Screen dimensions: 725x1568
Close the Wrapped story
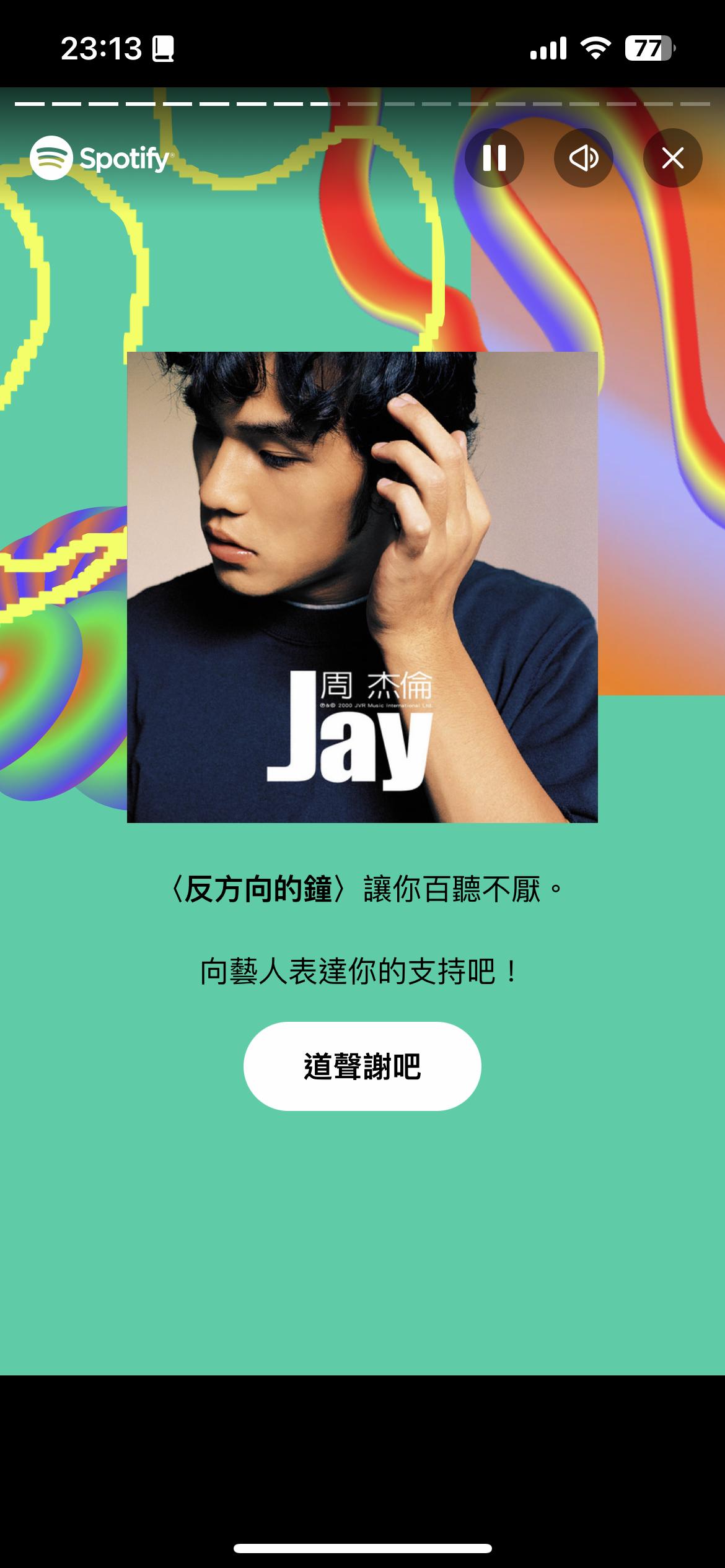point(672,158)
